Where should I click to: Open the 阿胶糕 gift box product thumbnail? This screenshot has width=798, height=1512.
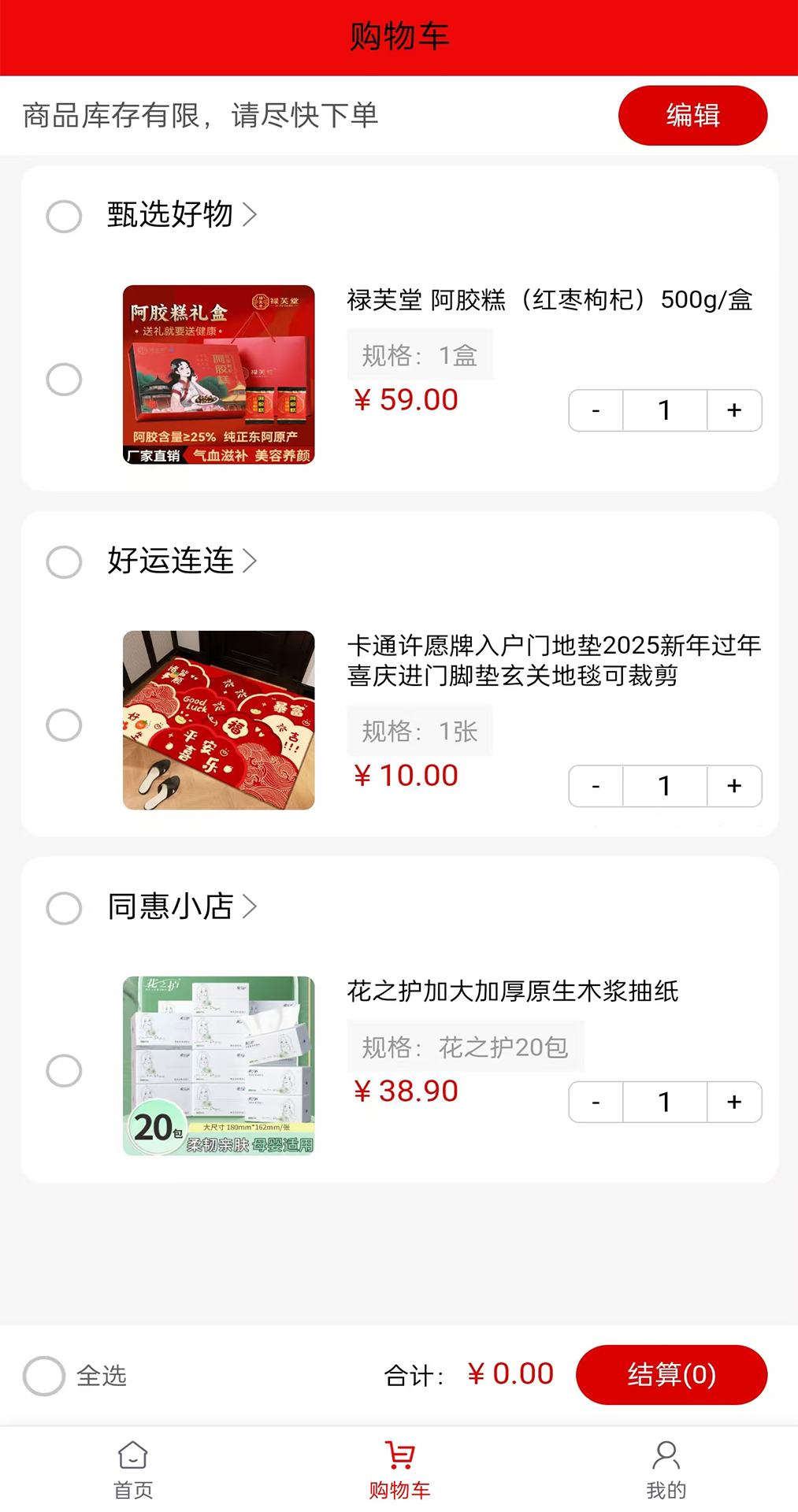(218, 376)
